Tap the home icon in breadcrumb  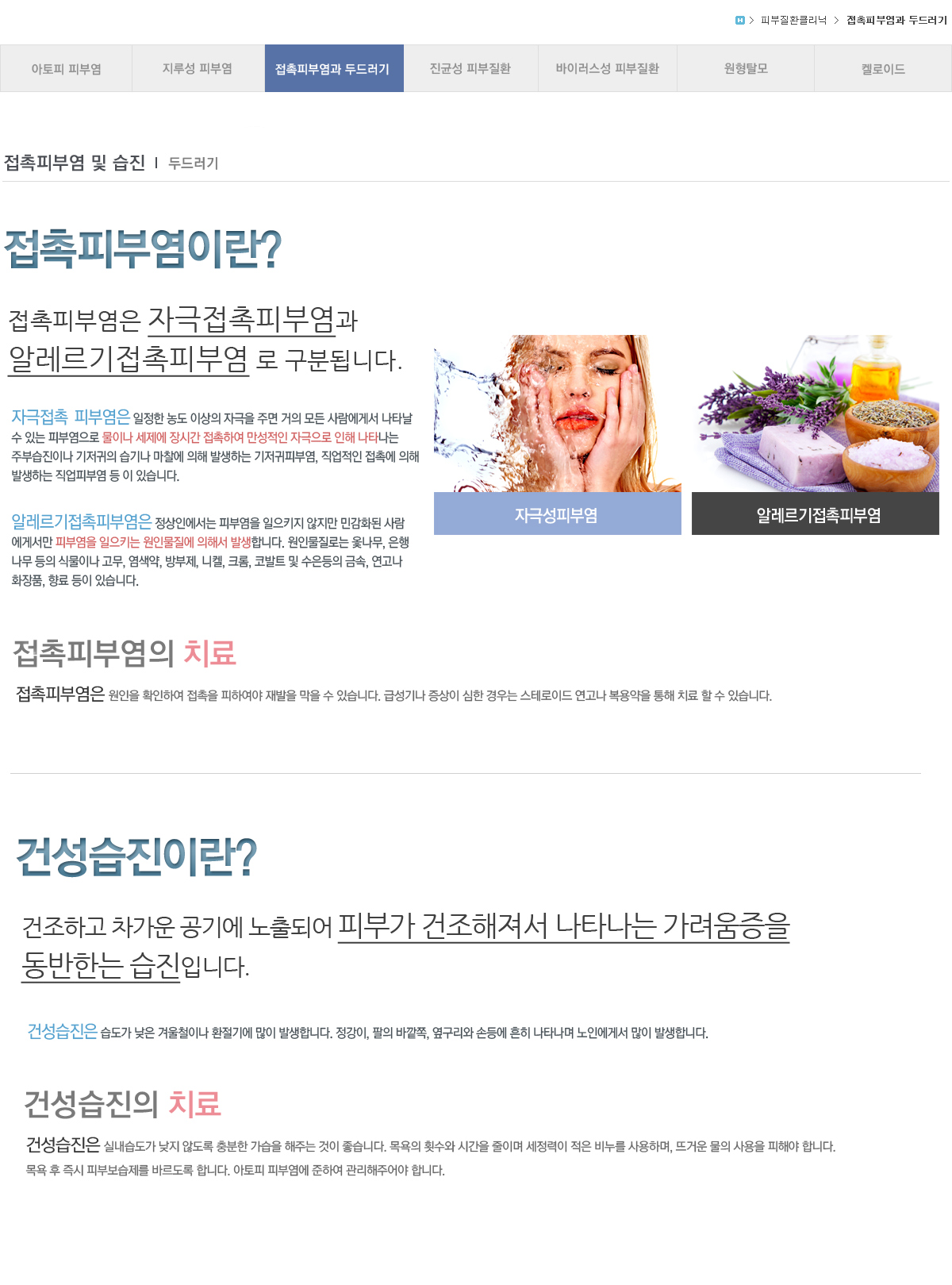coord(740,21)
